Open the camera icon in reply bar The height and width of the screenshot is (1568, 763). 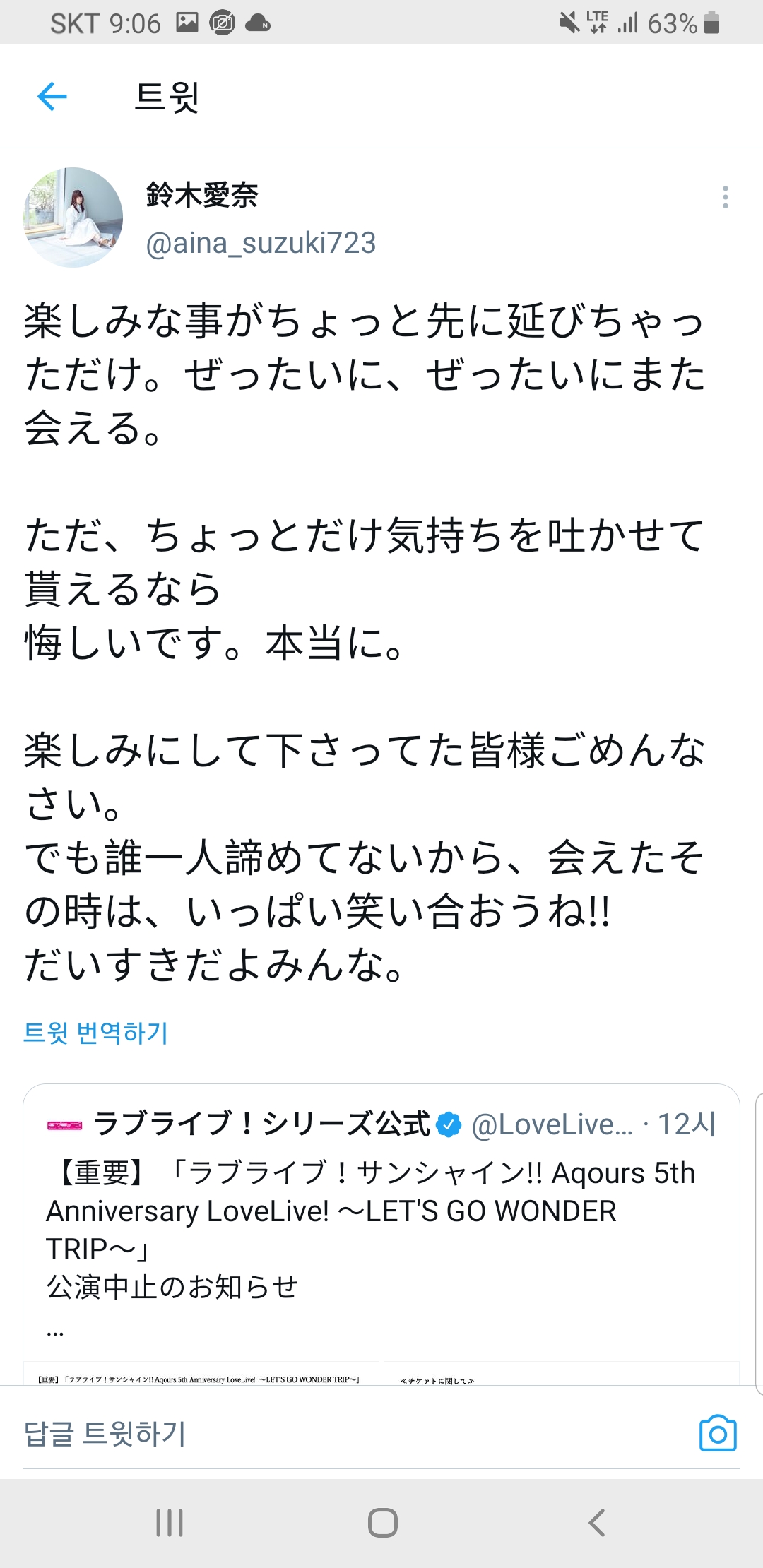click(718, 1433)
